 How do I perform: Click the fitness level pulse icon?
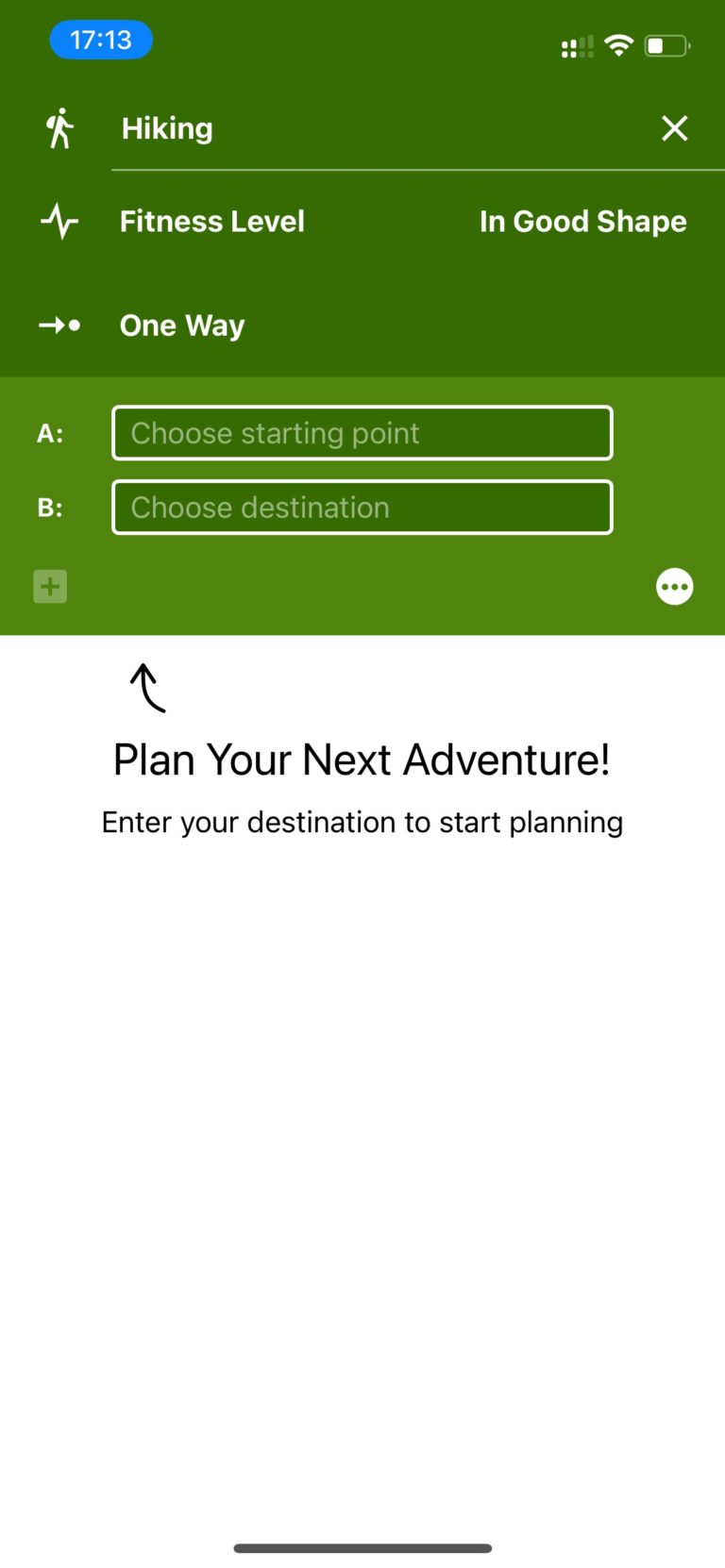coord(59,221)
